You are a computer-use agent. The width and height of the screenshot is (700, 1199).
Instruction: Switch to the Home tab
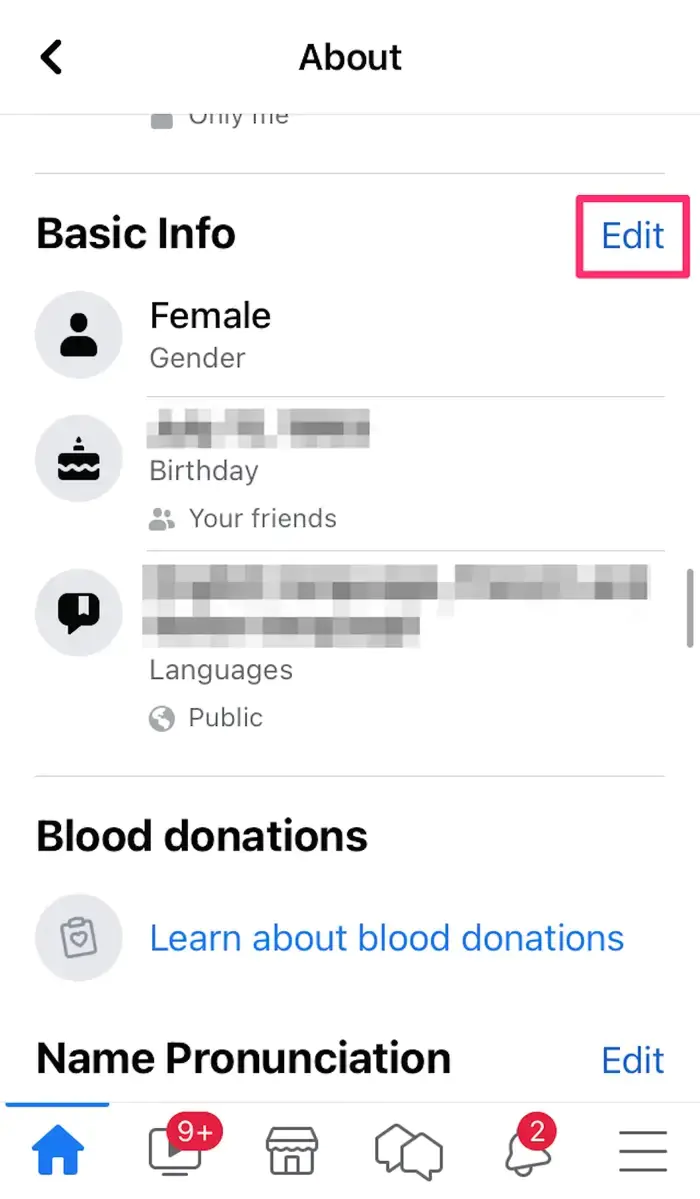point(58,1151)
